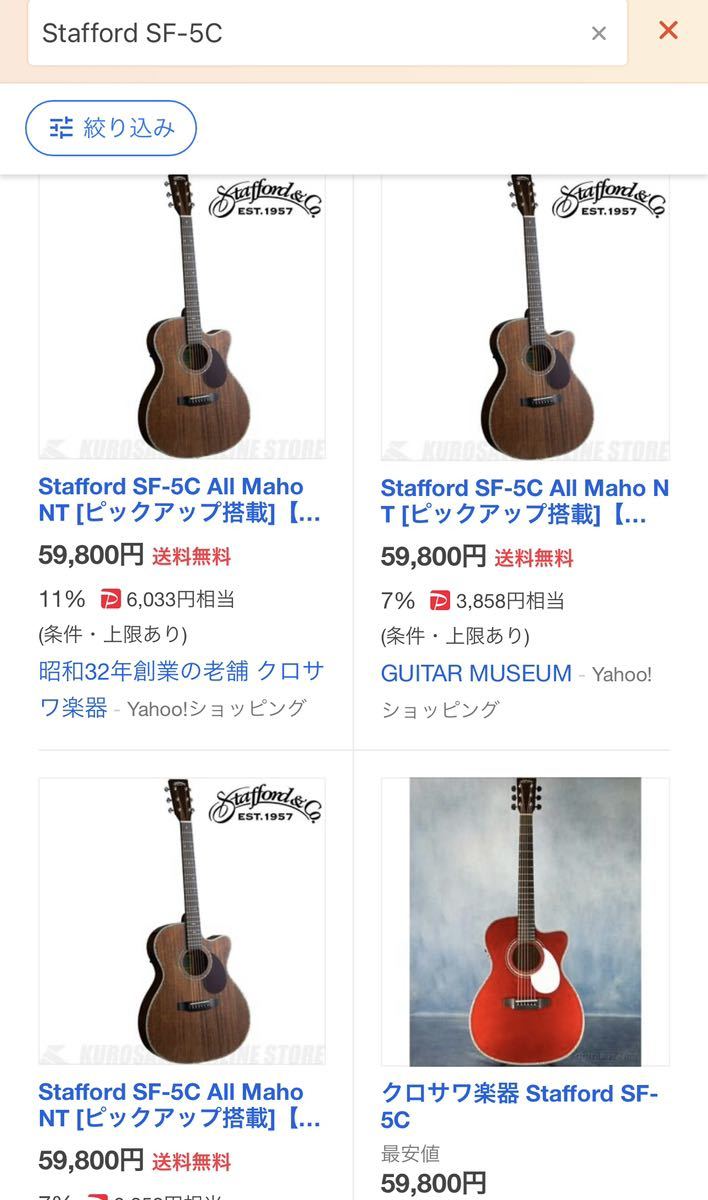Visit the 昭和32年創業の老舗 クロサワ楽器 store link
Viewport: 708px width, 1200px height.
click(x=180, y=688)
